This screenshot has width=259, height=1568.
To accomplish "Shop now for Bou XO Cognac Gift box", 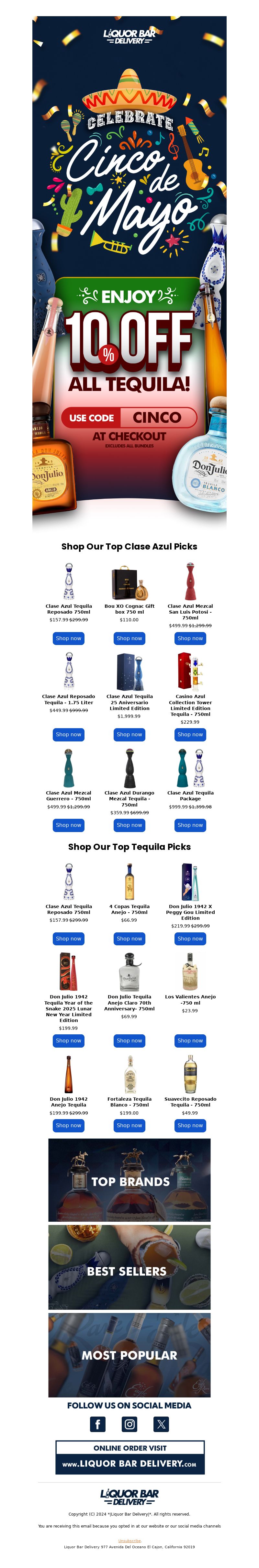I will pos(129,638).
